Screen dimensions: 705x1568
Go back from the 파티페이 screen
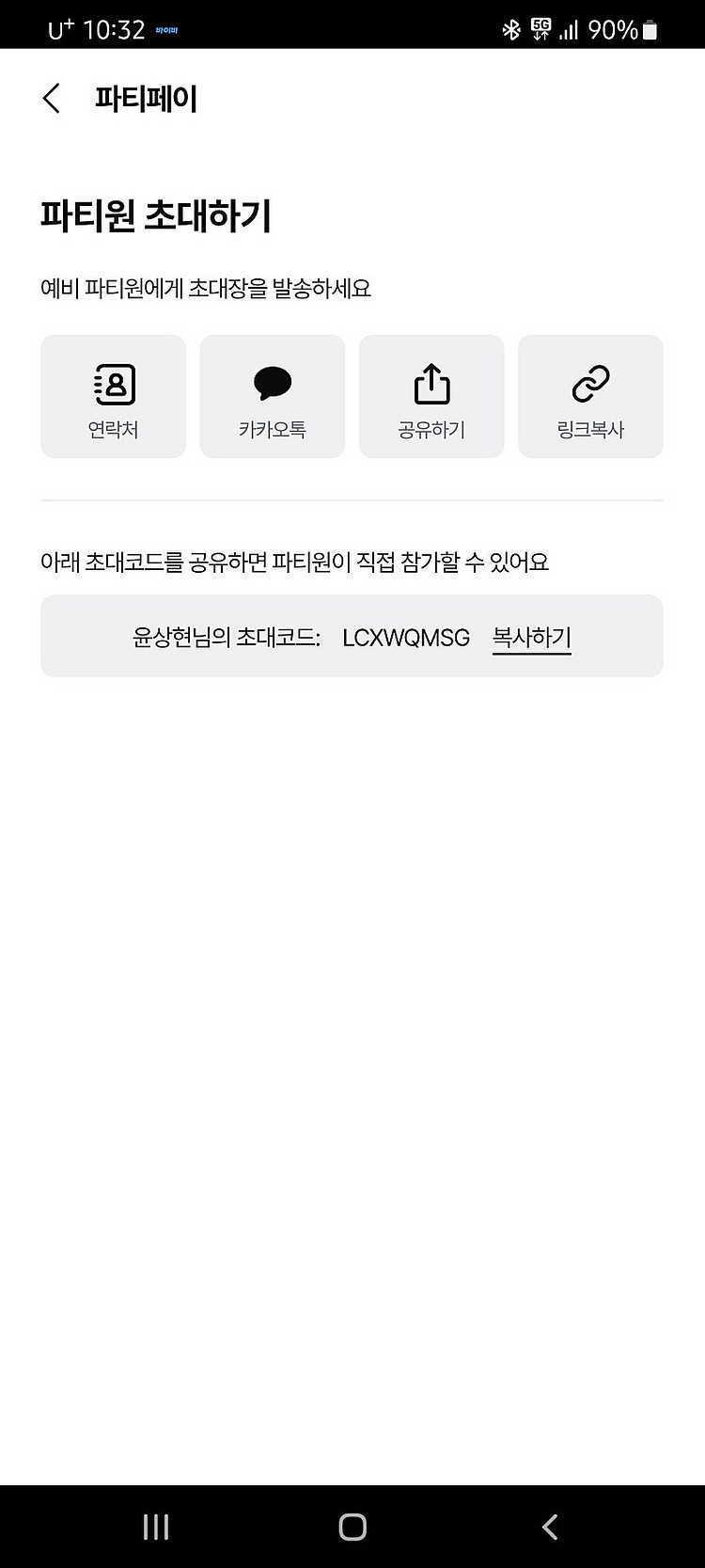point(52,99)
